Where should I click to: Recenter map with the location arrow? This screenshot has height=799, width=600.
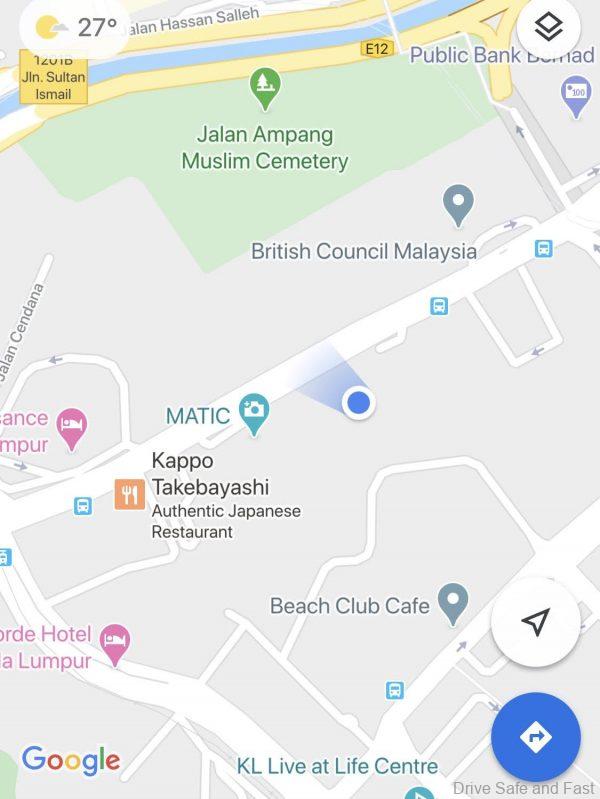click(535, 623)
